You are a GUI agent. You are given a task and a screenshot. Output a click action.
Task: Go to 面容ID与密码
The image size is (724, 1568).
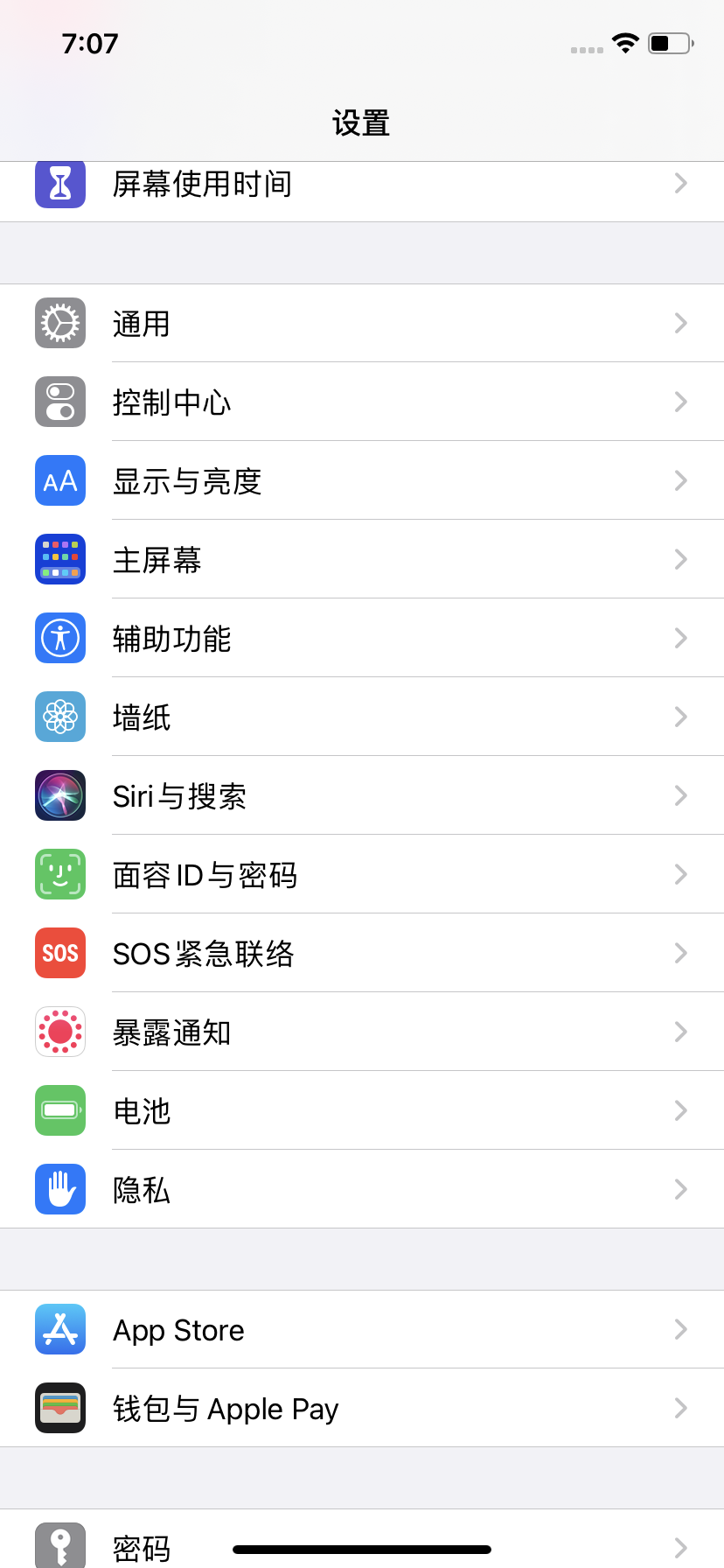click(x=362, y=875)
